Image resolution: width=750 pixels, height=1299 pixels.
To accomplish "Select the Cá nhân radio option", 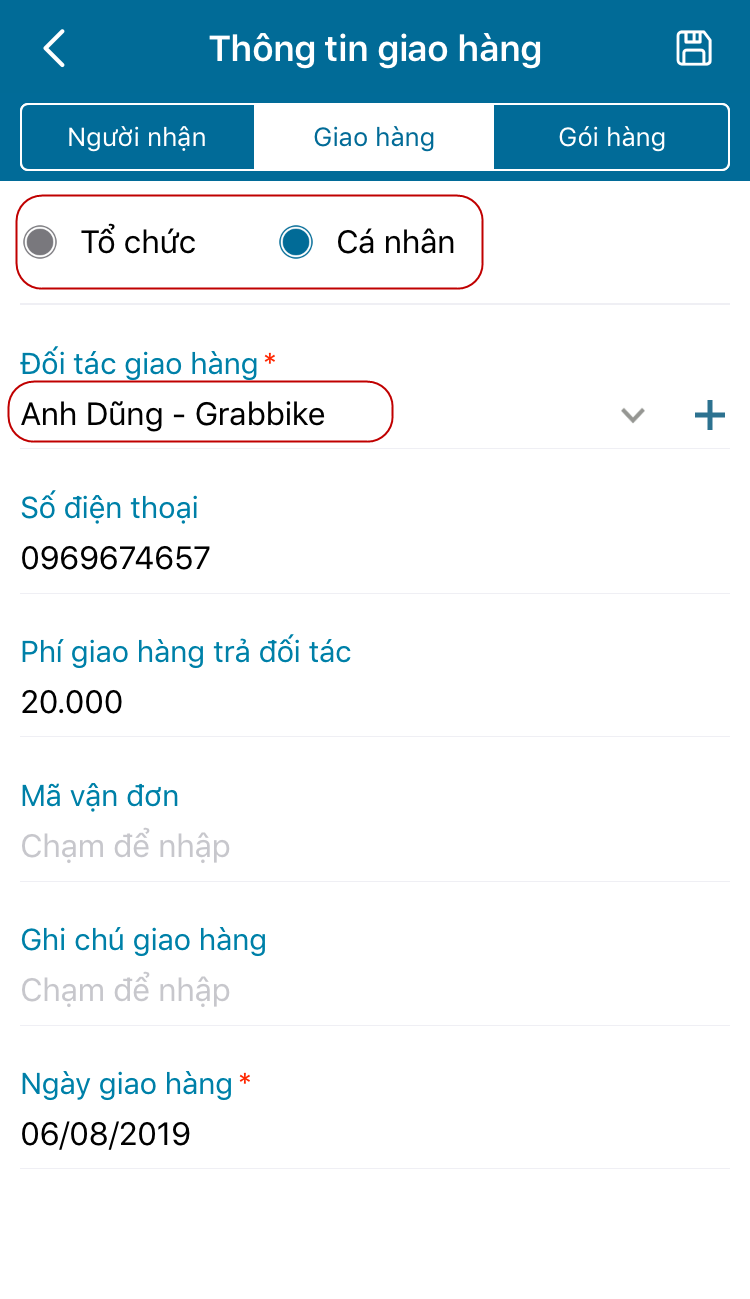I will pyautogui.click(x=296, y=242).
